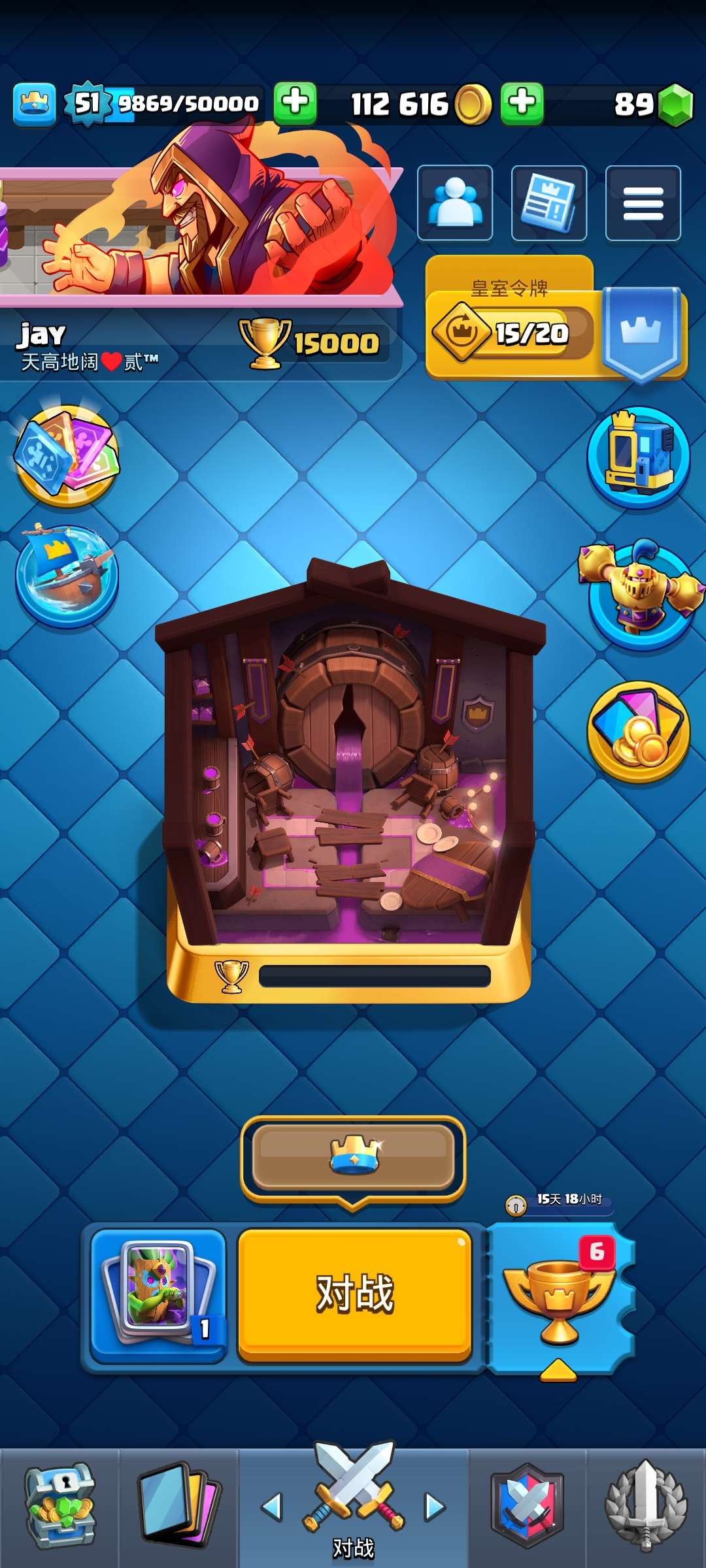Select game mode with the crown button
The image size is (706, 1568).
[353, 1156]
